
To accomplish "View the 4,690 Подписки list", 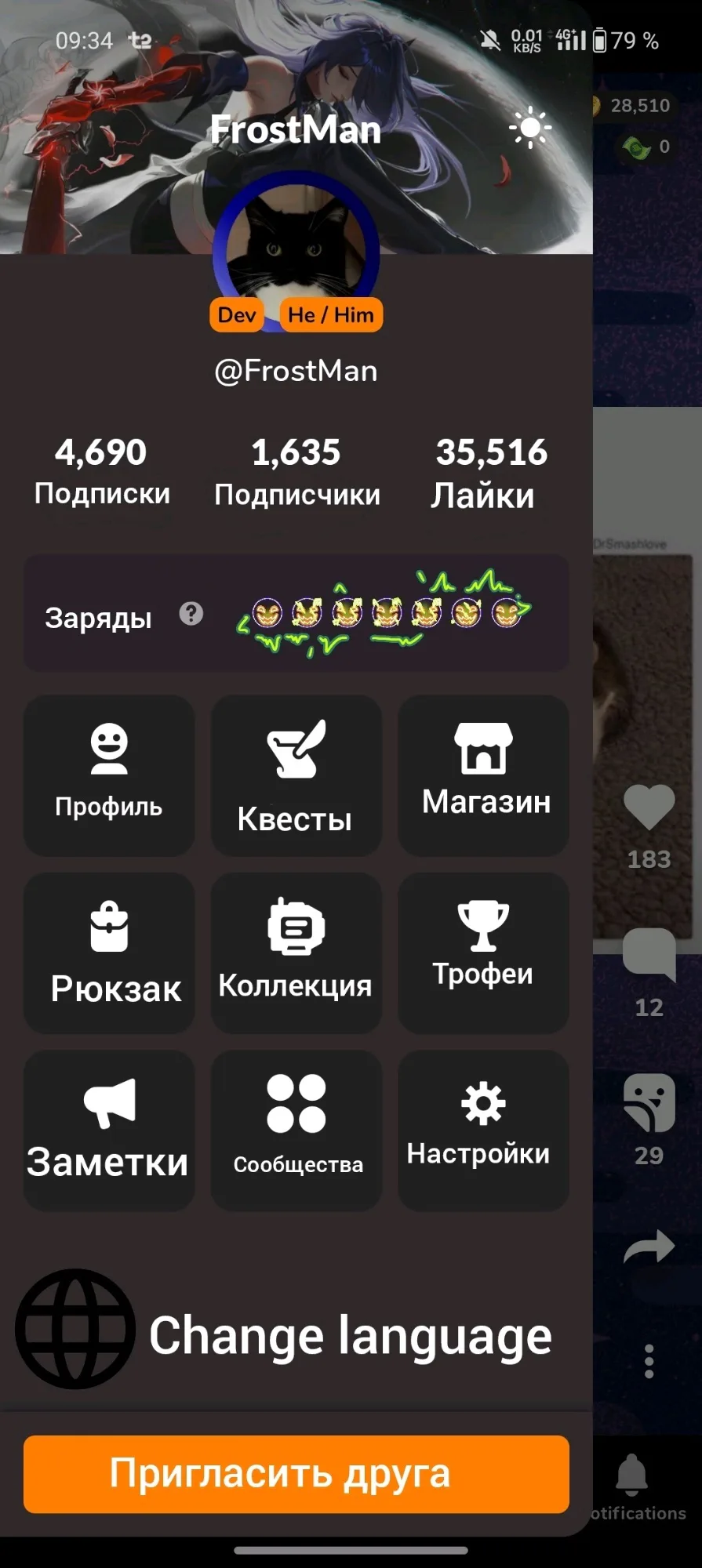I will pyautogui.click(x=102, y=472).
